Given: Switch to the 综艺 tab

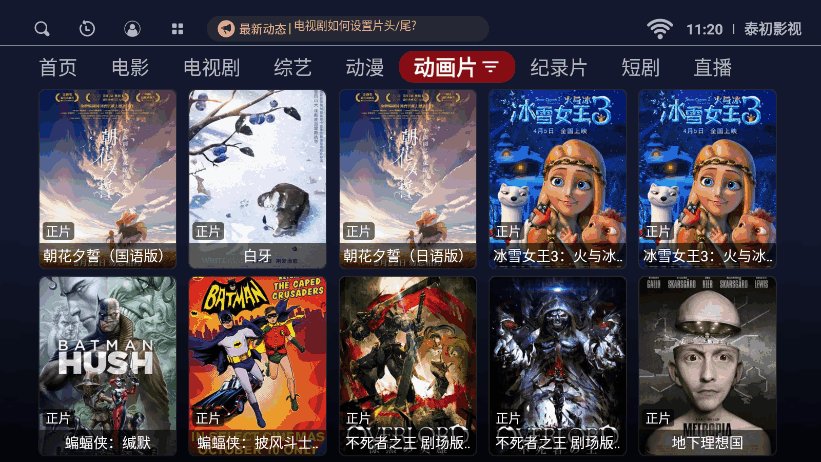Looking at the screenshot, I should point(293,68).
